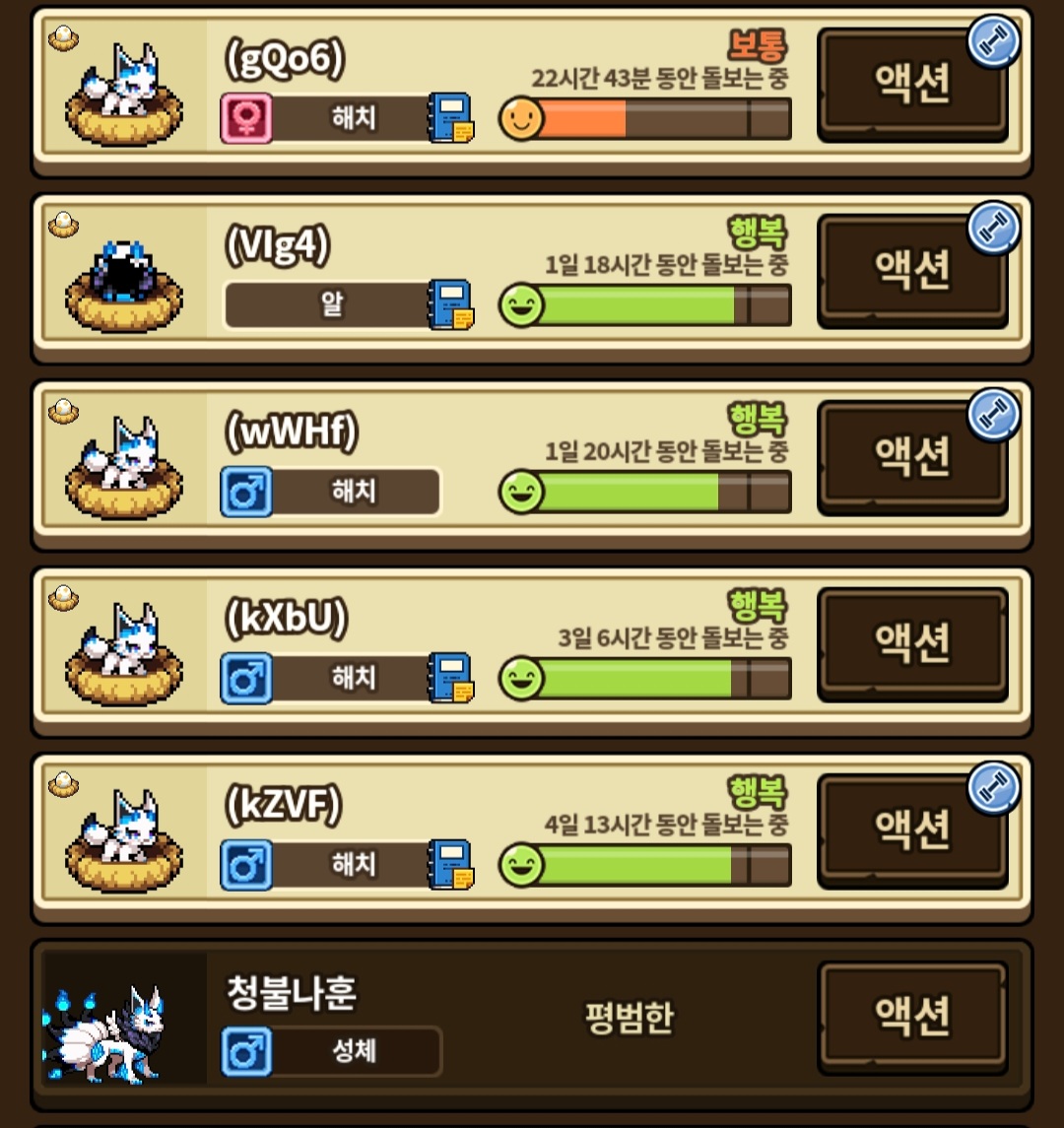
Task: Tap the 액션 button for gQo6
Action: tap(912, 83)
